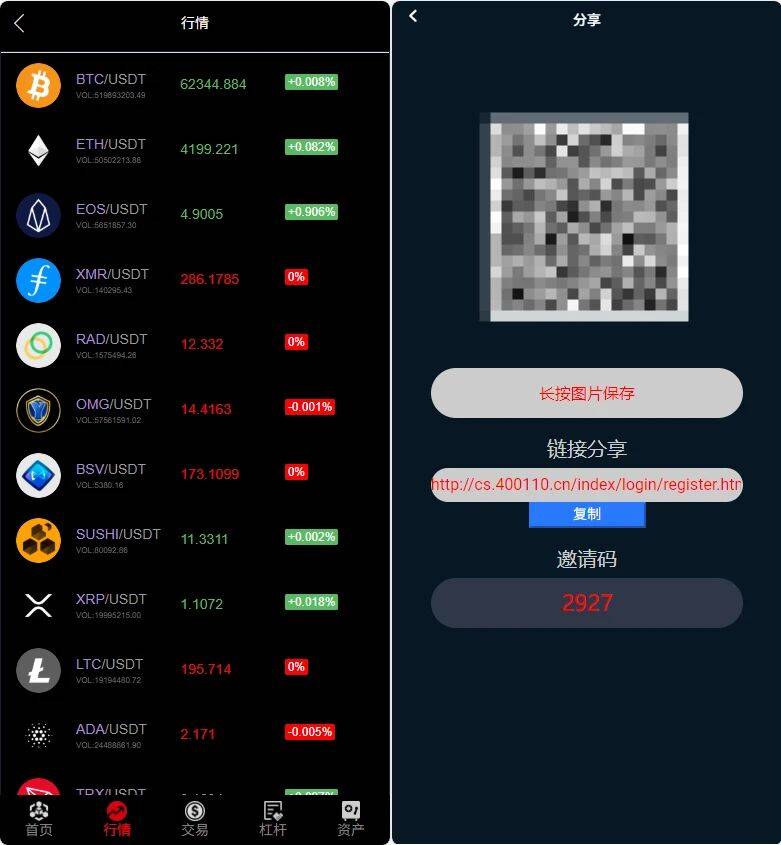Open the ETH/USDT market row

pyautogui.click(x=195, y=150)
